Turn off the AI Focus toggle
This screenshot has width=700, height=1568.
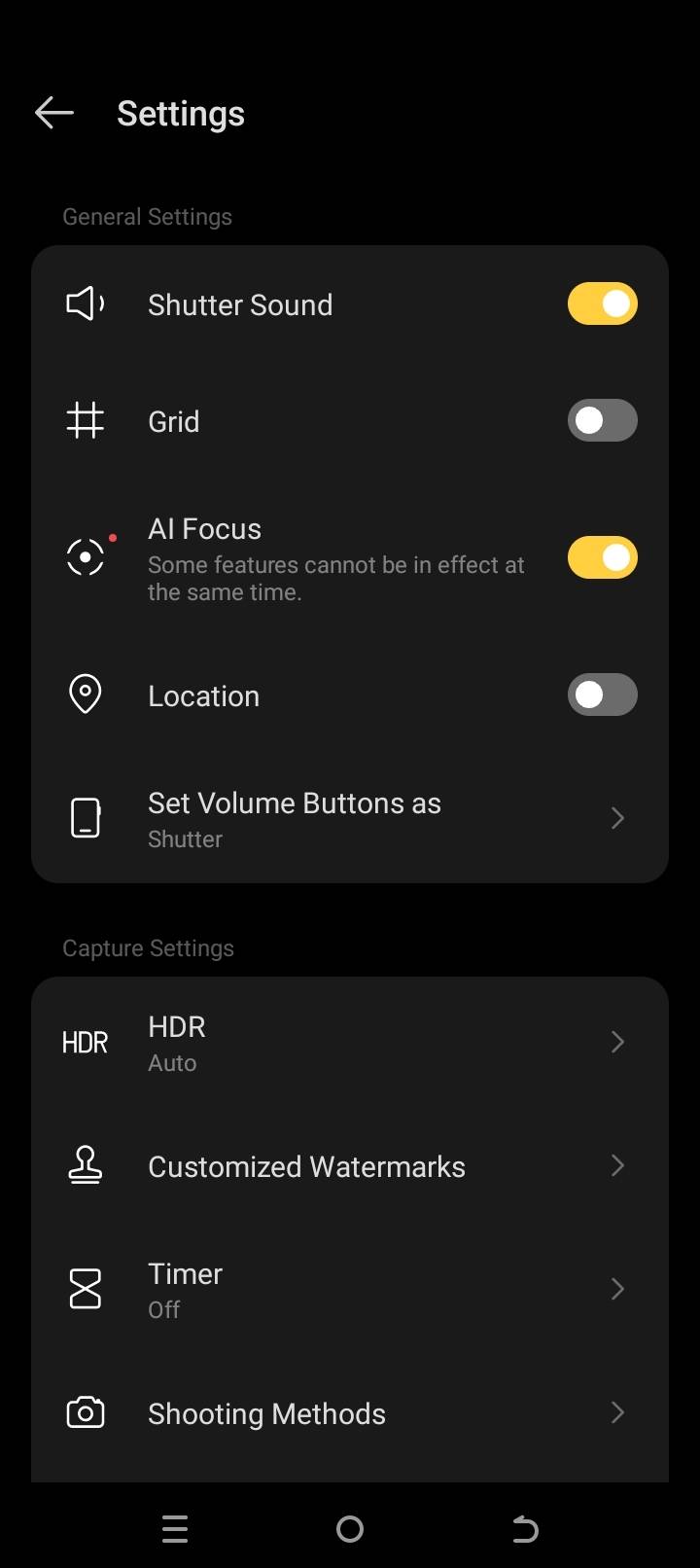pos(602,557)
